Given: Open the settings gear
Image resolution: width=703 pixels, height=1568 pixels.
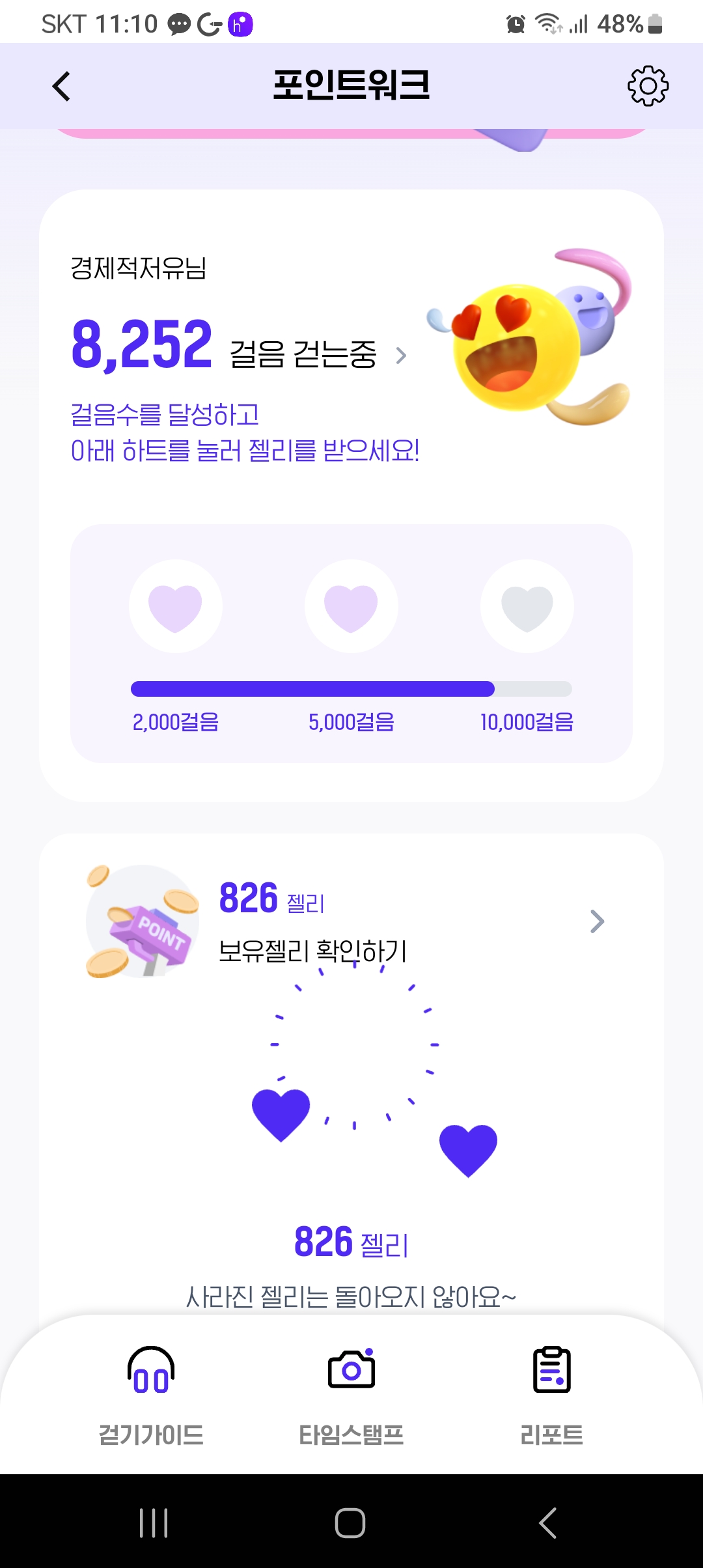Looking at the screenshot, I should point(648,85).
